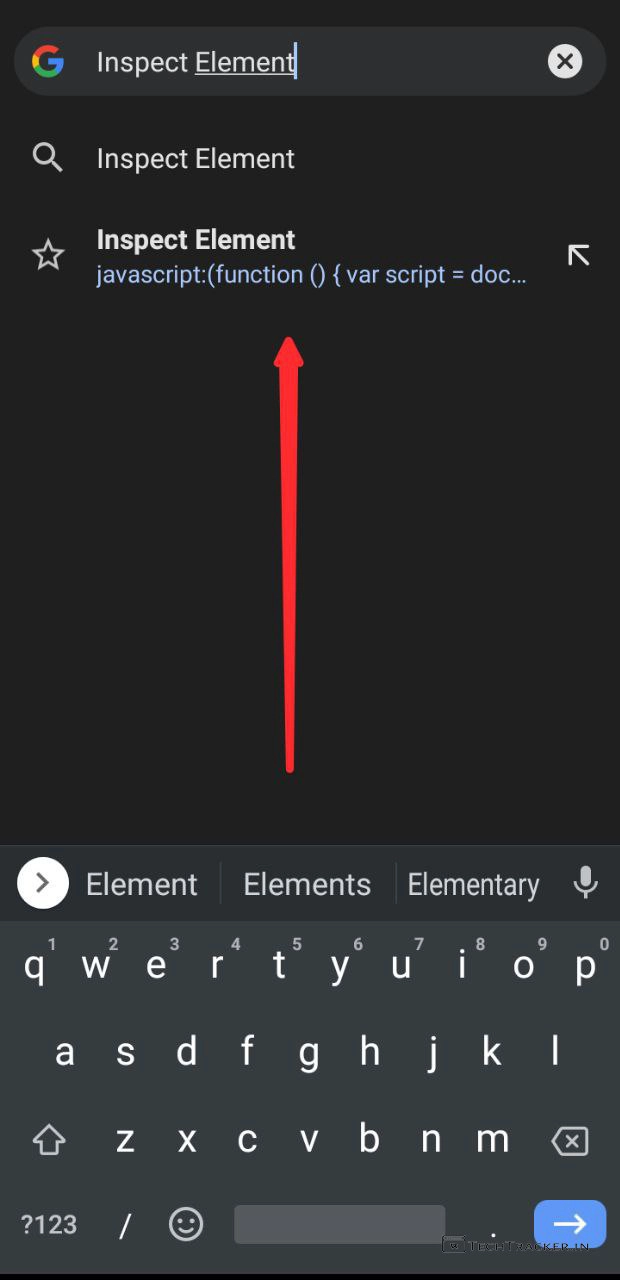Screen dimensions: 620x1280
Task: Switch the keyboard to ?123 symbols
Action: [49, 1224]
